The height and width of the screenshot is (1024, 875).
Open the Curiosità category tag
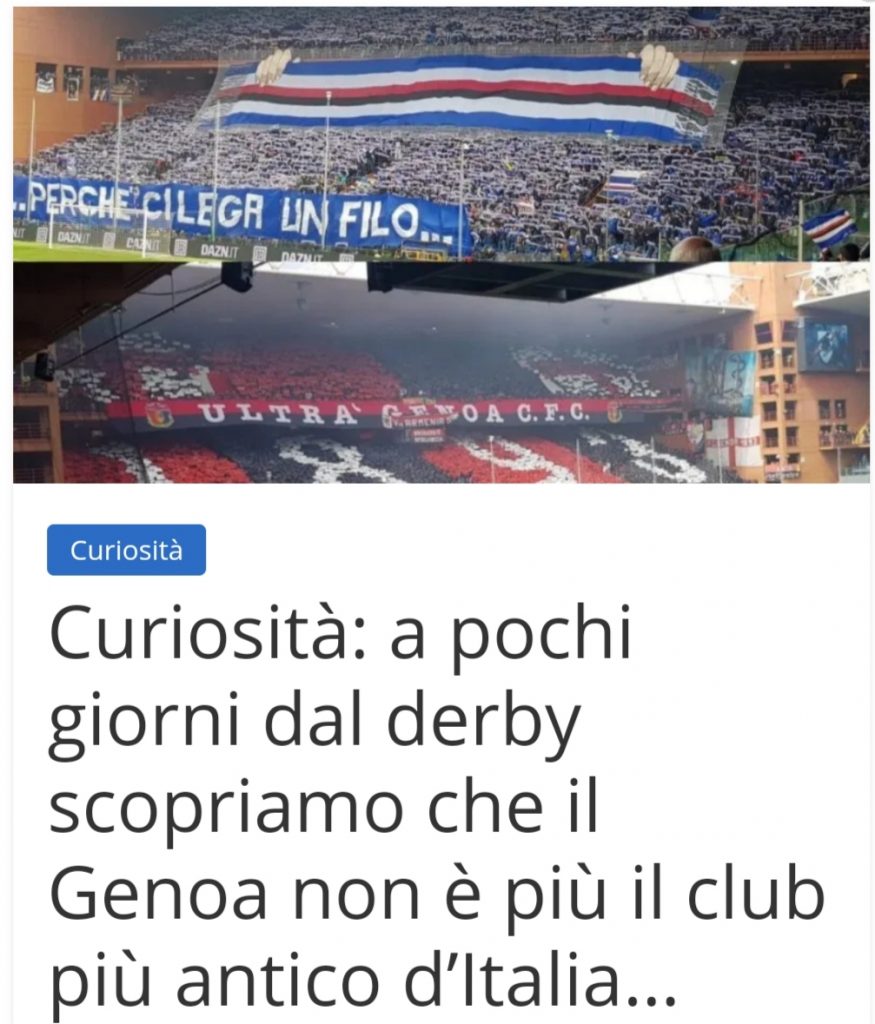(x=126, y=550)
